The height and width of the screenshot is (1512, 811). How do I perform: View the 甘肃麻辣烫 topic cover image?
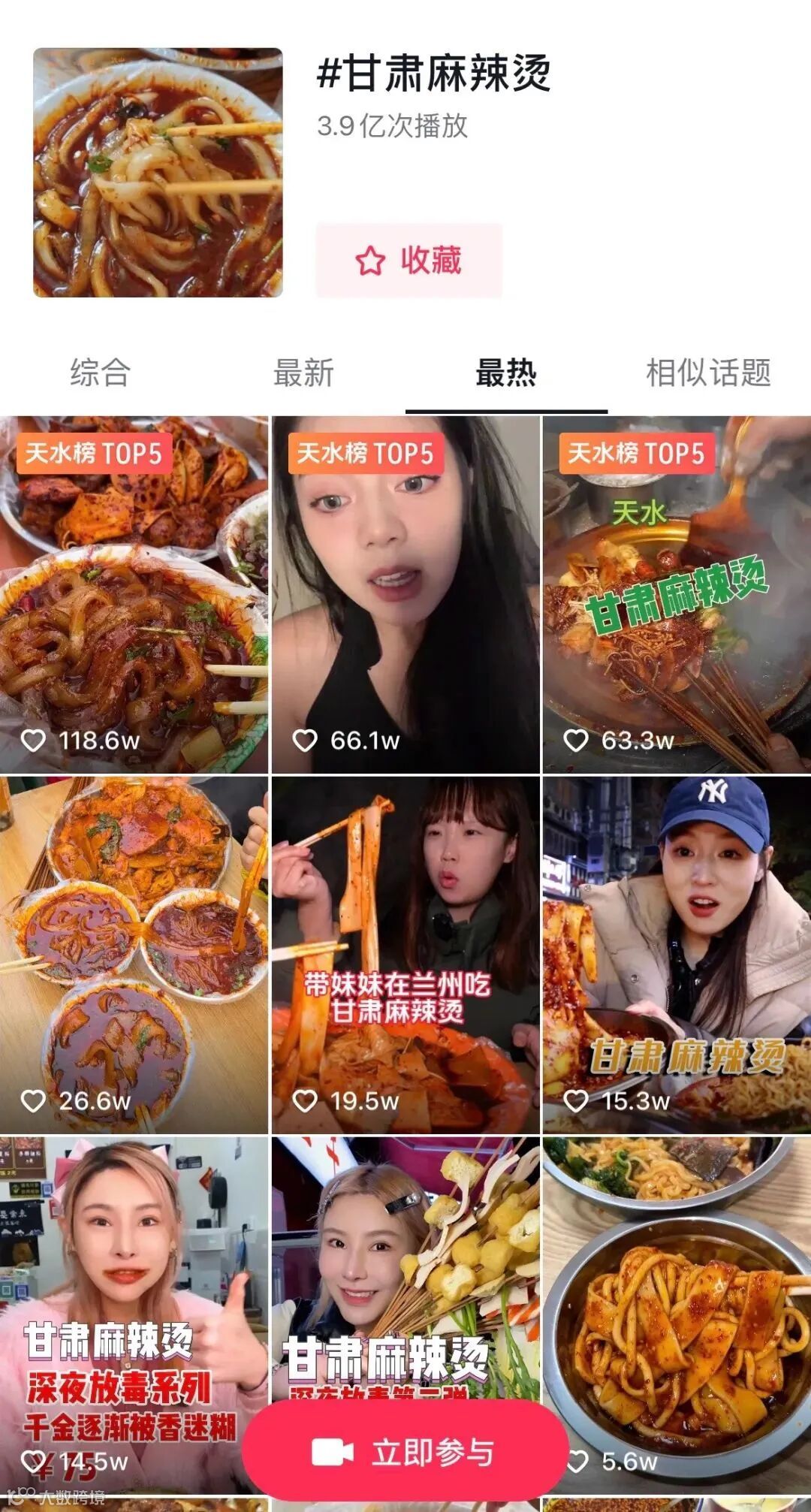pos(158,173)
